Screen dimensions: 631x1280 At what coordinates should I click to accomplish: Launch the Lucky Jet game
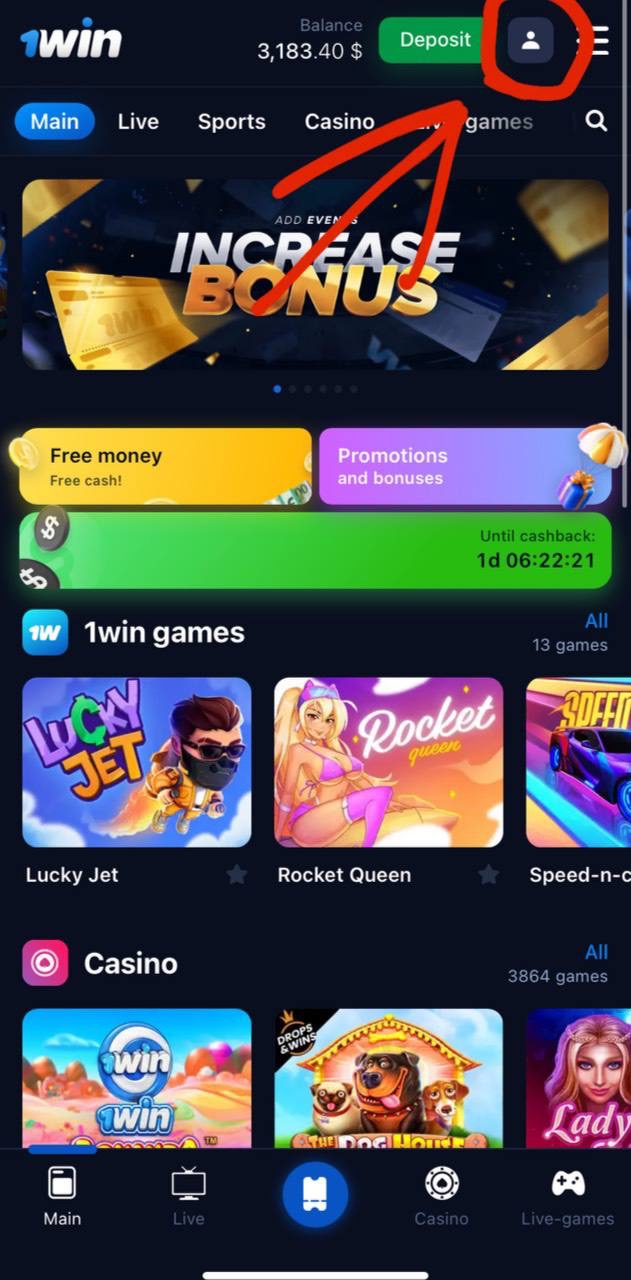(x=137, y=762)
